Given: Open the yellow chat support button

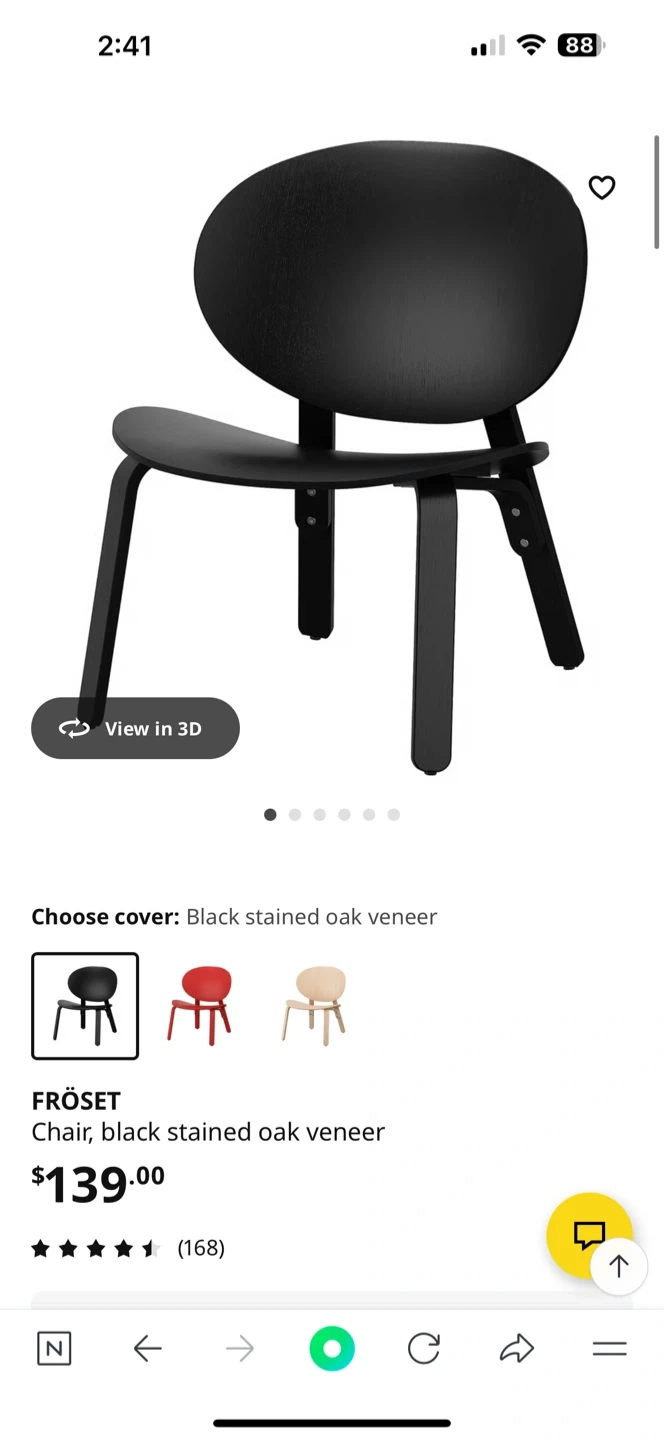Looking at the screenshot, I should click(x=589, y=1235).
